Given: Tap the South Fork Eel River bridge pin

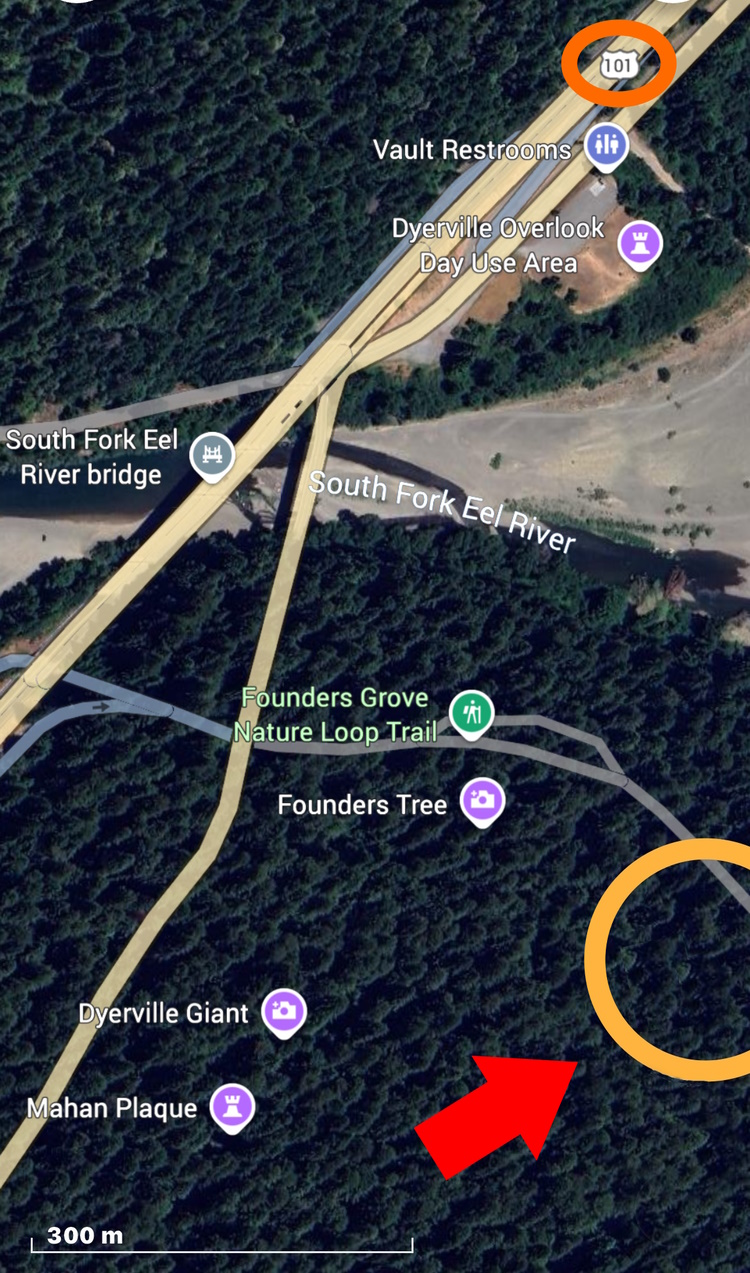Looking at the screenshot, I should 212,457.
